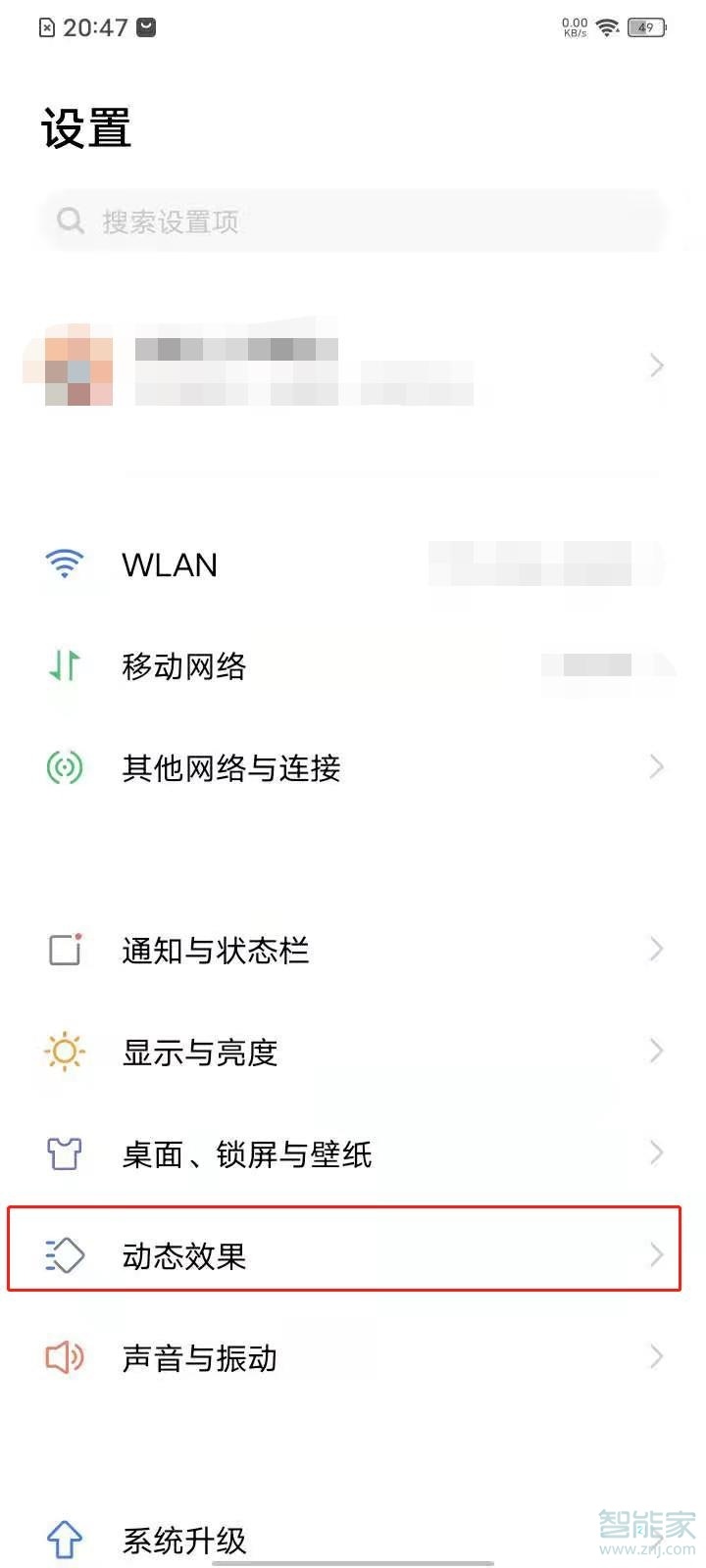This screenshot has width=706, height=1568.
Task: Open the 动态效果 settings entry
Action: pyautogui.click(x=186, y=1256)
